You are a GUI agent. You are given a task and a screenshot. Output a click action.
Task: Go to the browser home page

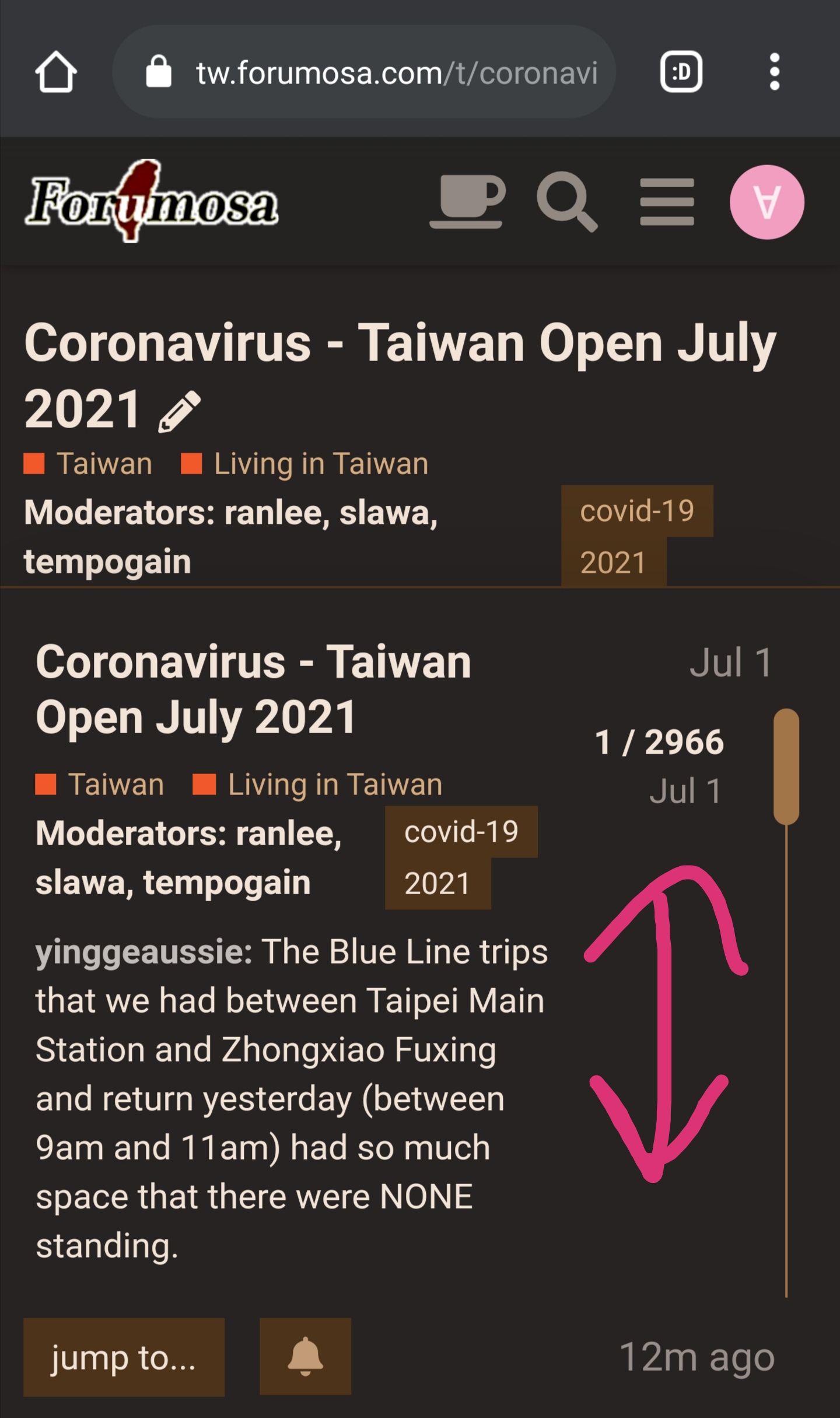[x=56, y=72]
